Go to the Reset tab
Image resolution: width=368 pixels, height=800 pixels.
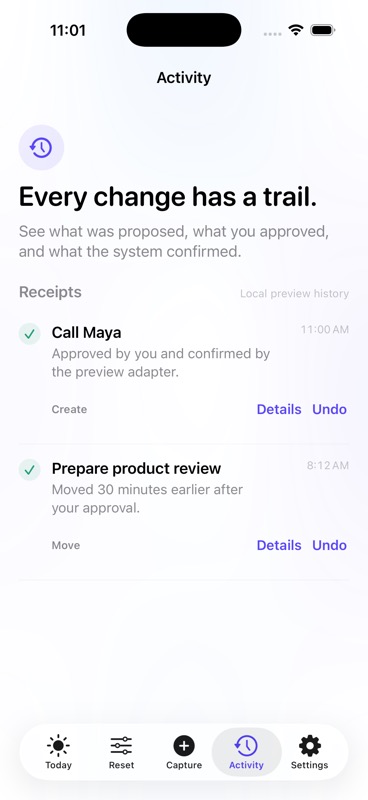tap(121, 752)
